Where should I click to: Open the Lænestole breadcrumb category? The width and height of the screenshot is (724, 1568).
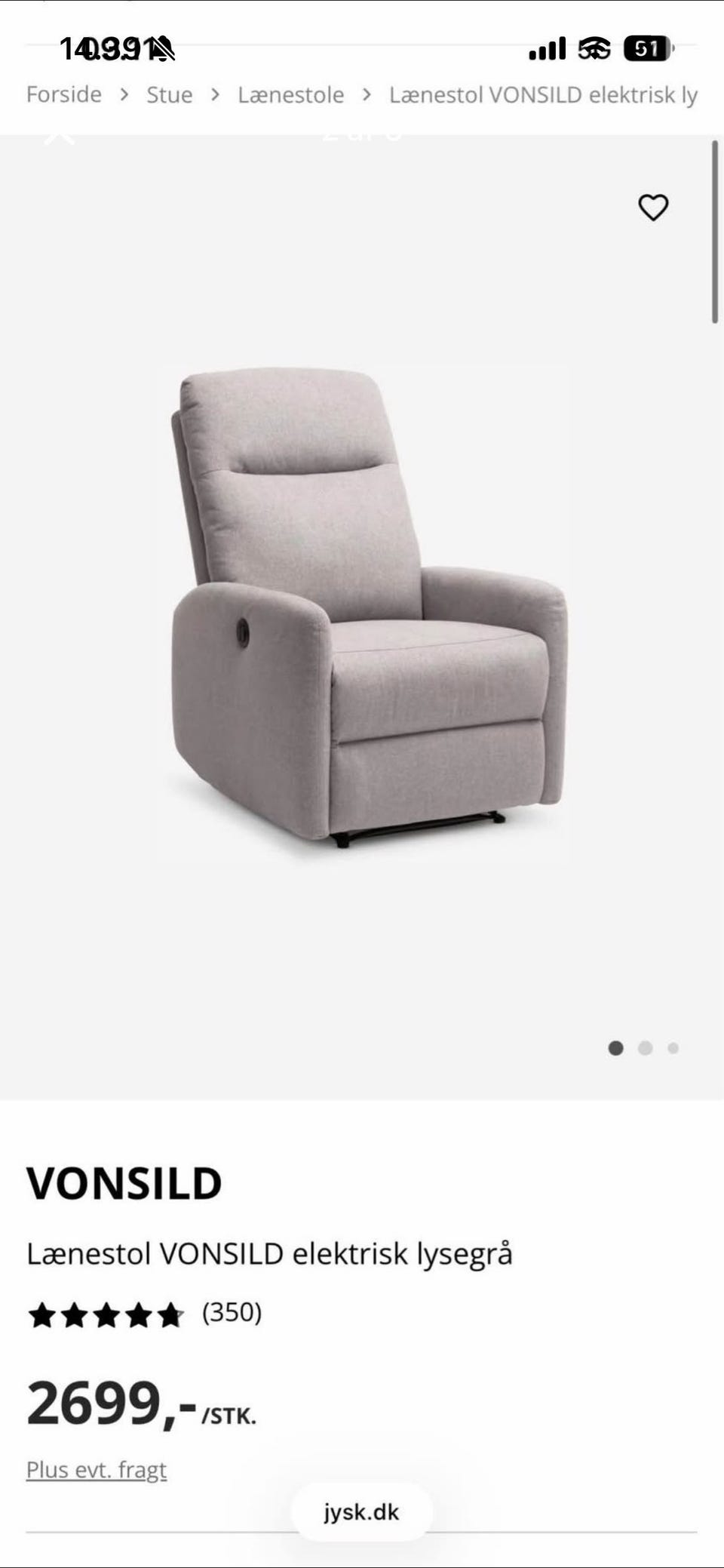(x=291, y=94)
